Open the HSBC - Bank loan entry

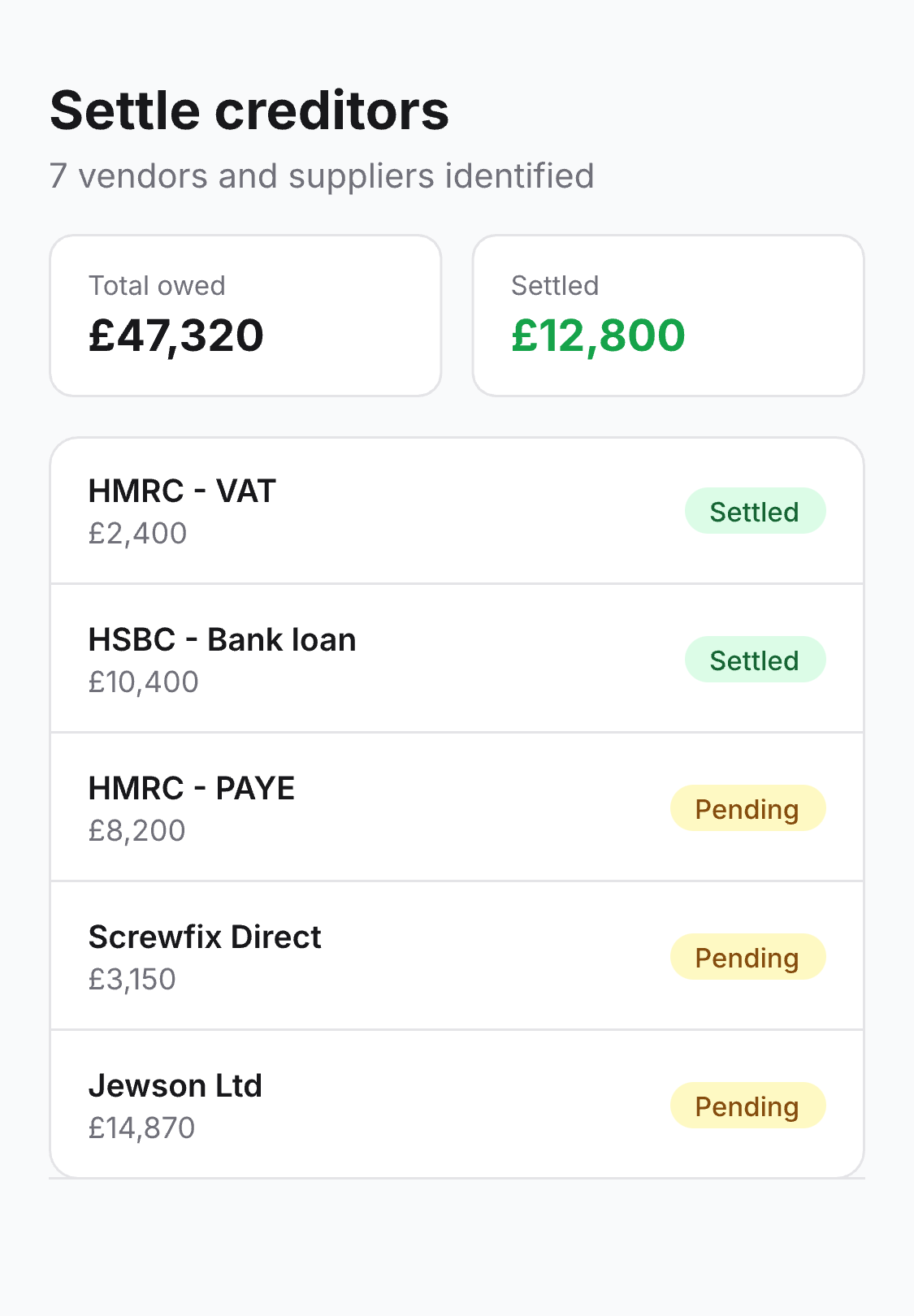(366, 659)
